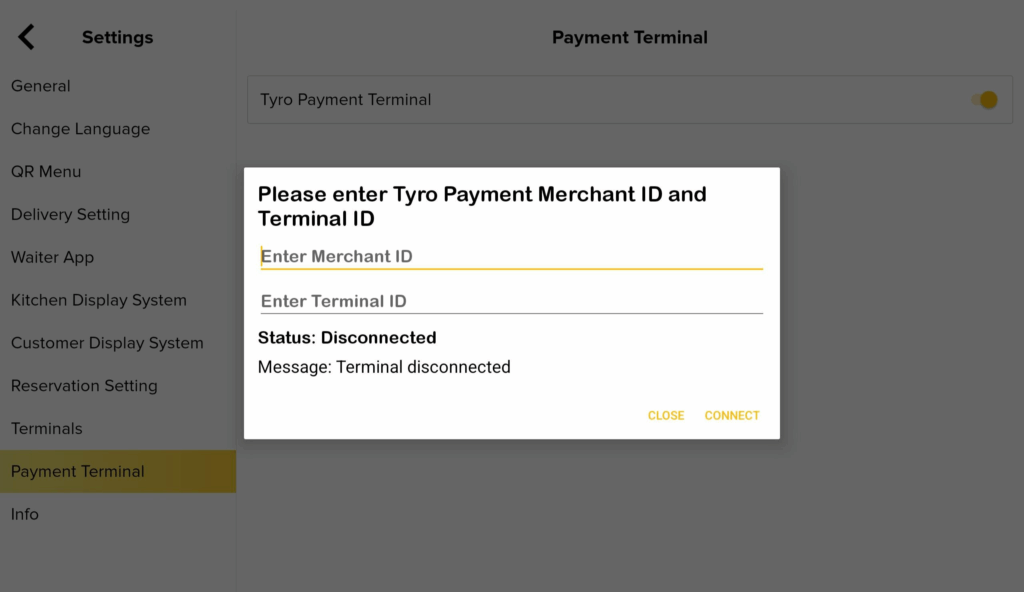Dismiss the dialog with CLOSE
Viewport: 1024px width, 592px height.
coord(666,415)
